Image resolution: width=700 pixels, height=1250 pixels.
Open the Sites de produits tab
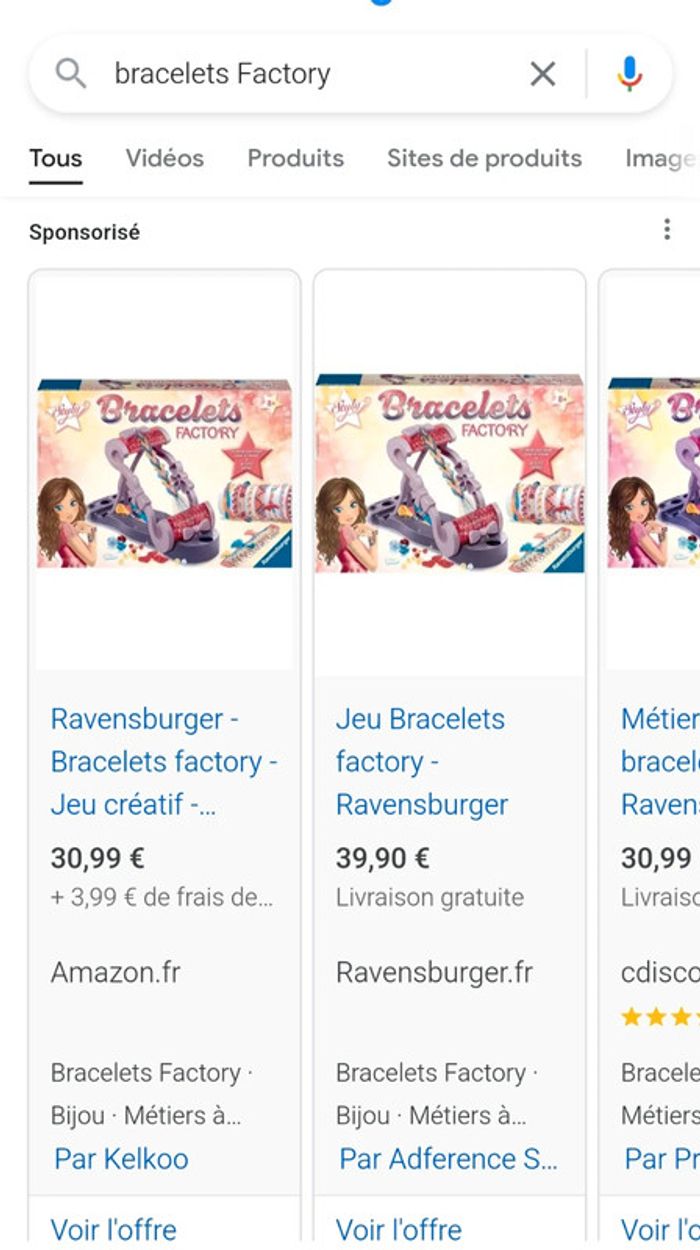484,158
